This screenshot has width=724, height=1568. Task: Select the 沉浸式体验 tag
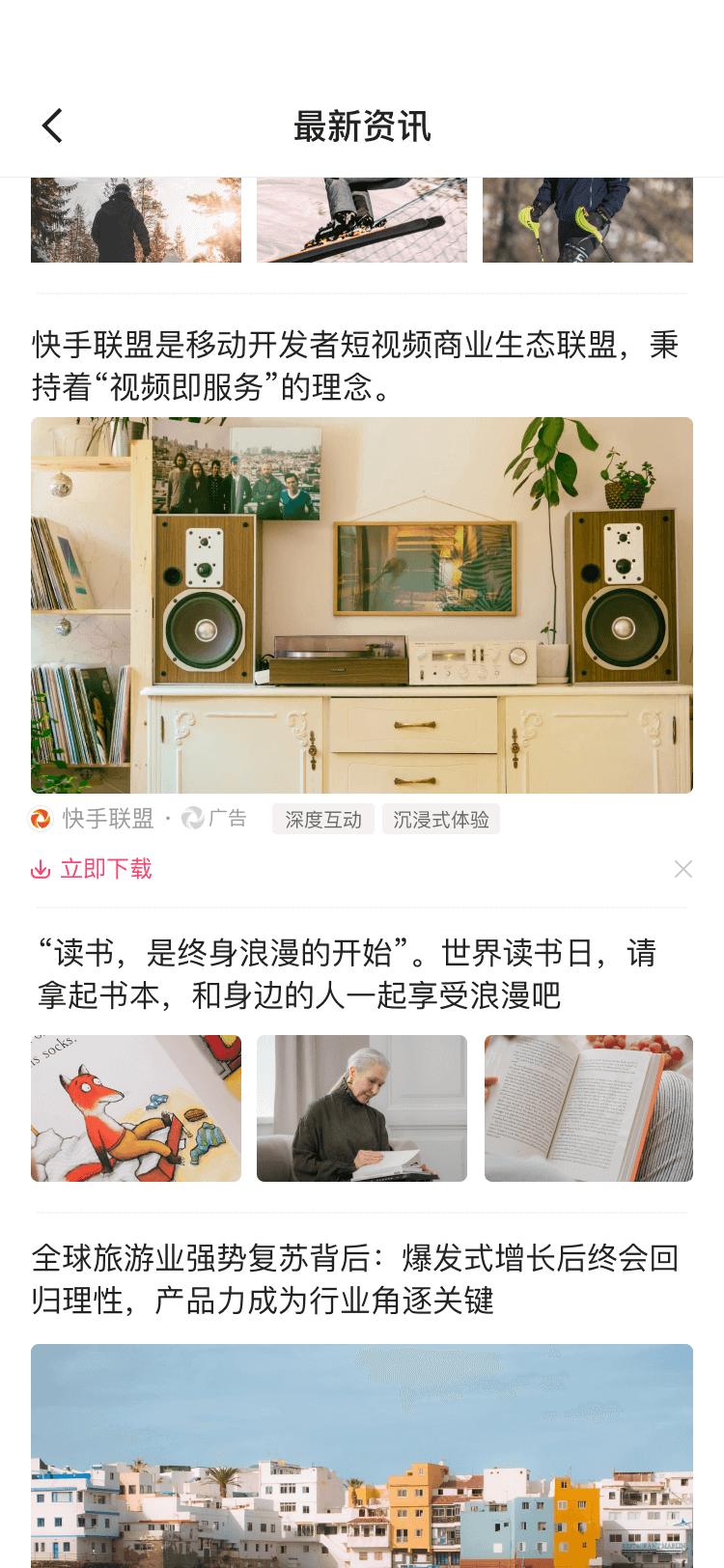(x=441, y=820)
